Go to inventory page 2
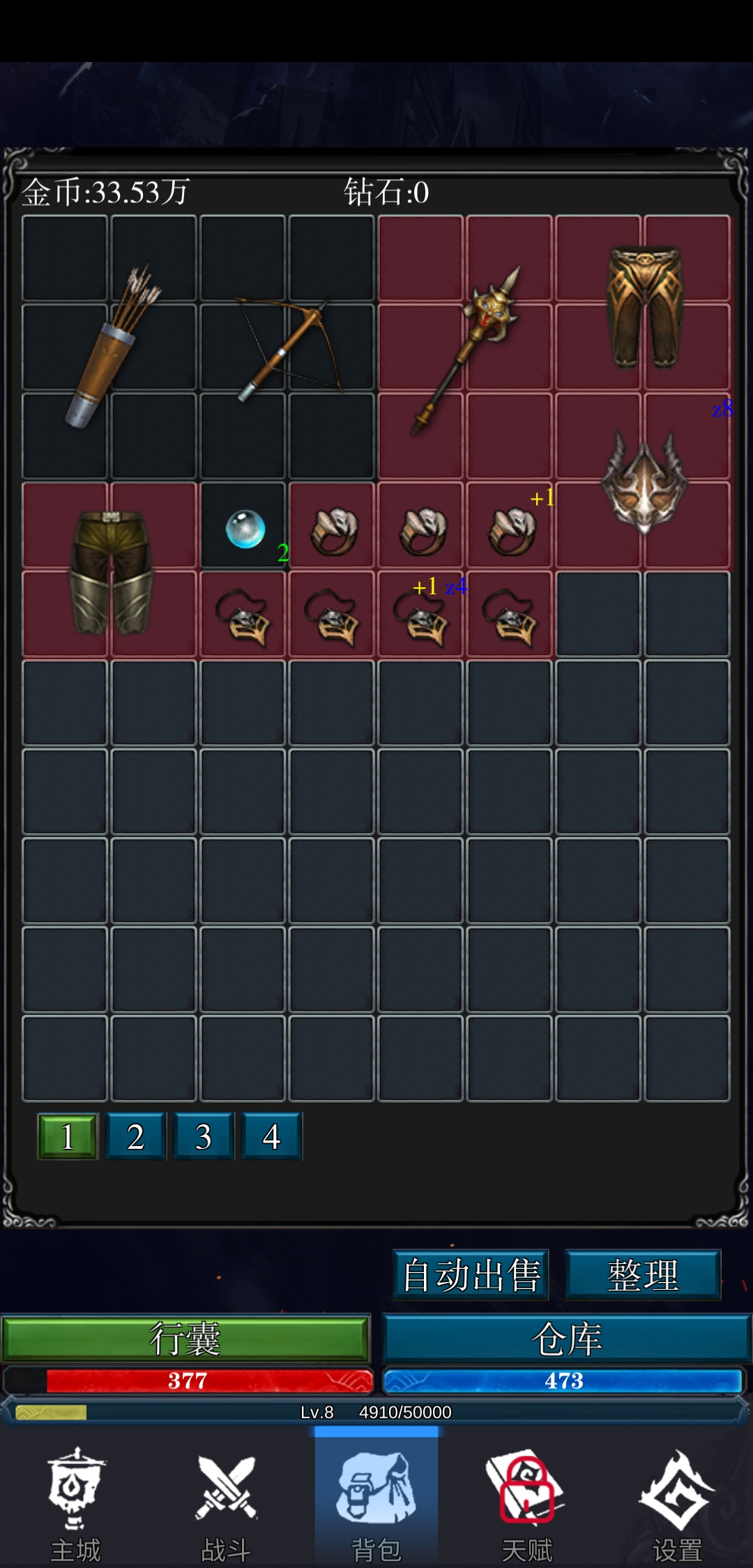 136,1136
